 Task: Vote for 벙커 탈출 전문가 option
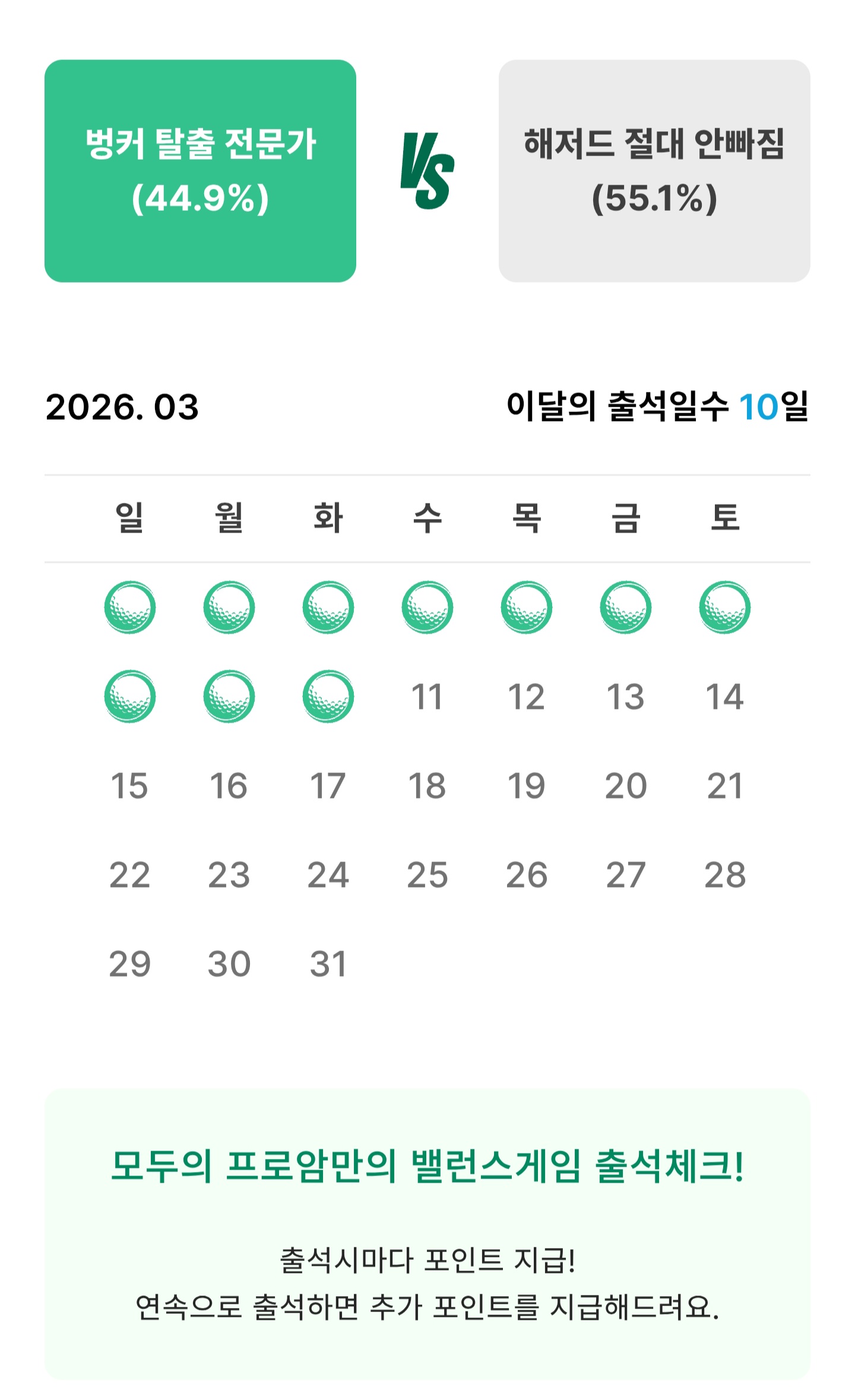[200, 171]
